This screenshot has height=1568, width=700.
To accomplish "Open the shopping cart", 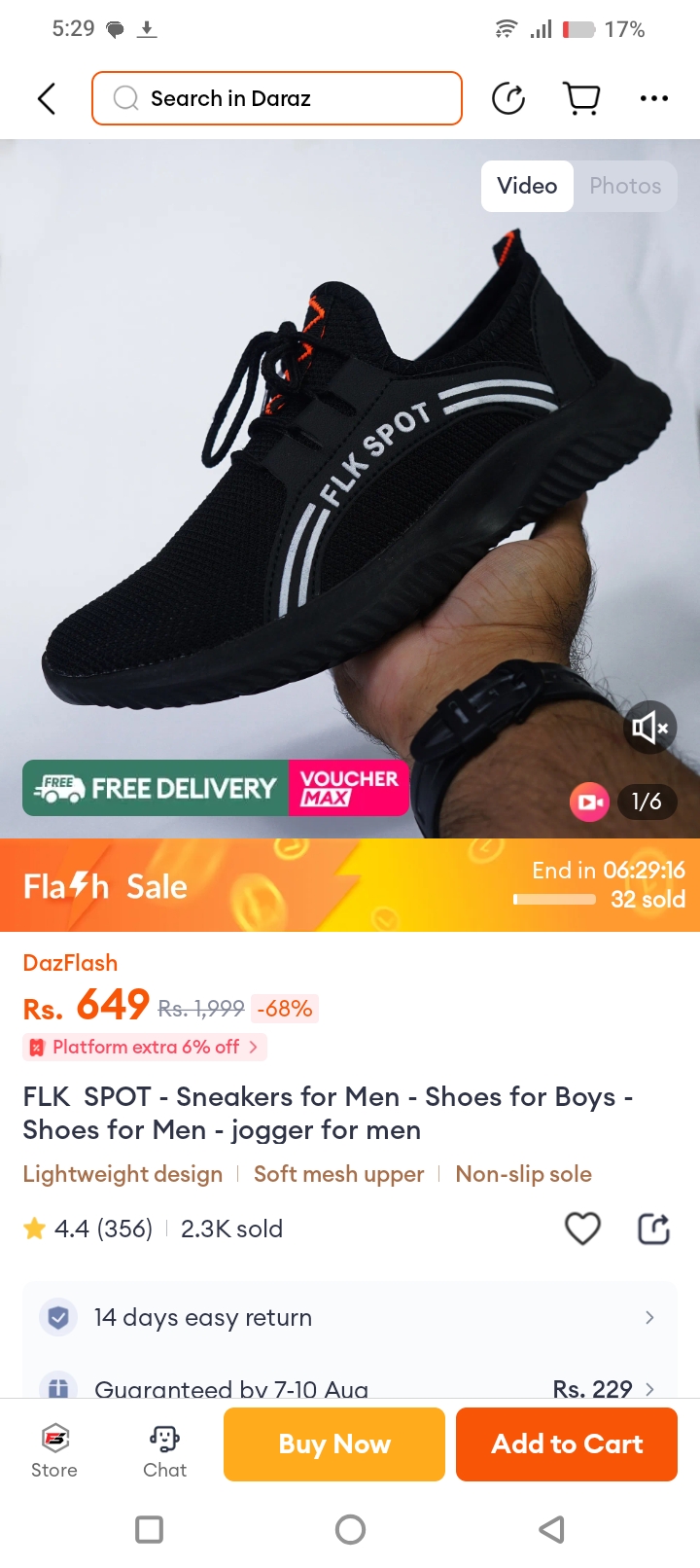I will click(581, 98).
